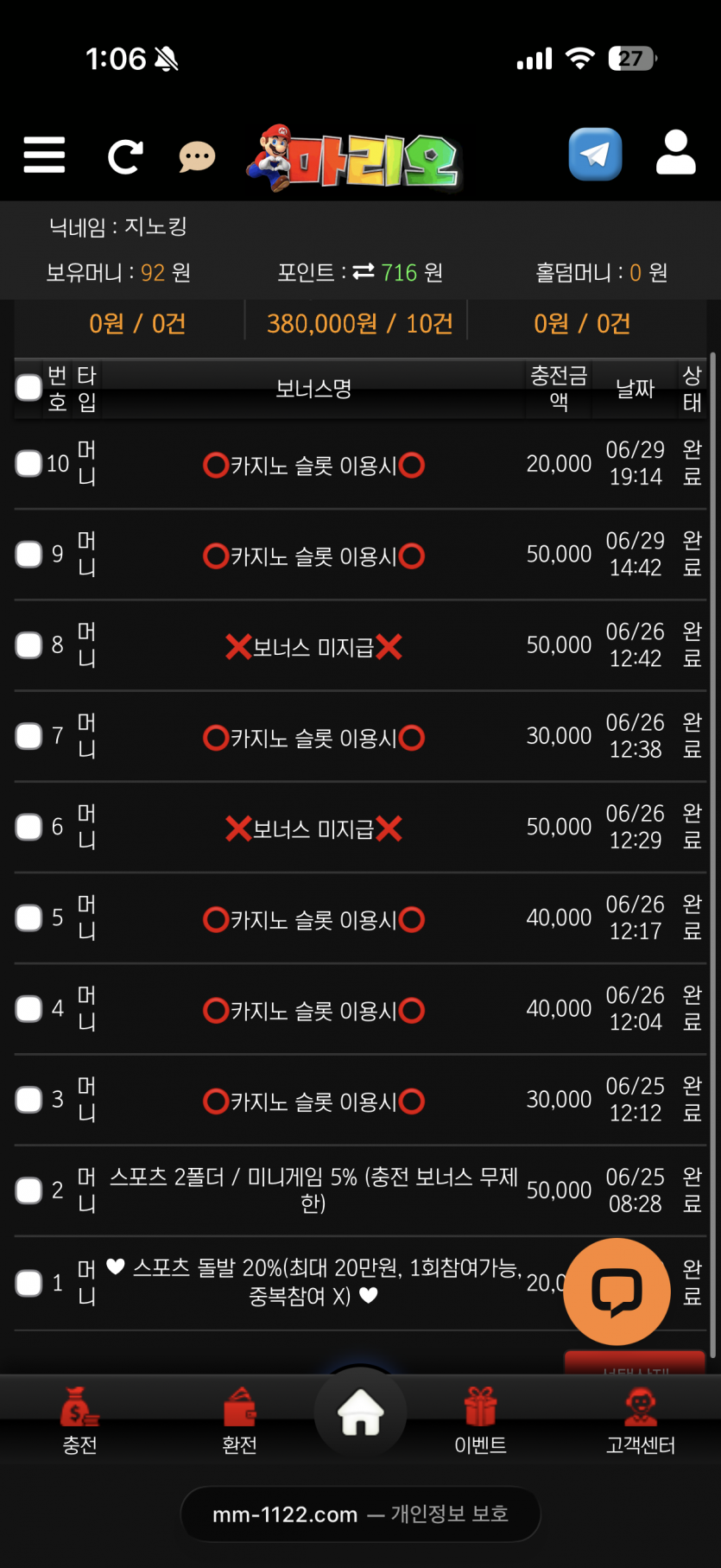The height and width of the screenshot is (1568, 721).
Task: Open the hamburger menu
Action: (x=44, y=156)
